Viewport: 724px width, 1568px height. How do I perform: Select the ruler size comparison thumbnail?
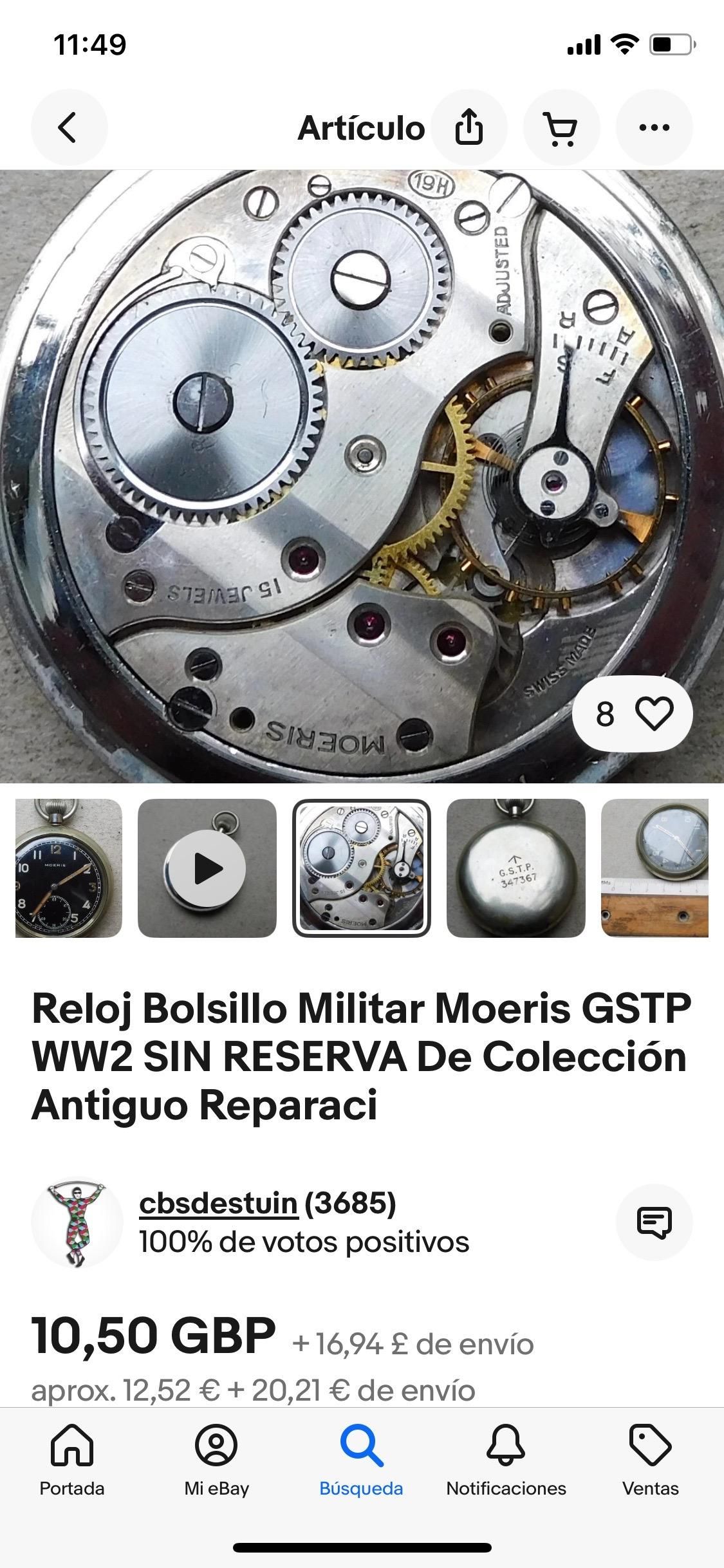pos(655,868)
